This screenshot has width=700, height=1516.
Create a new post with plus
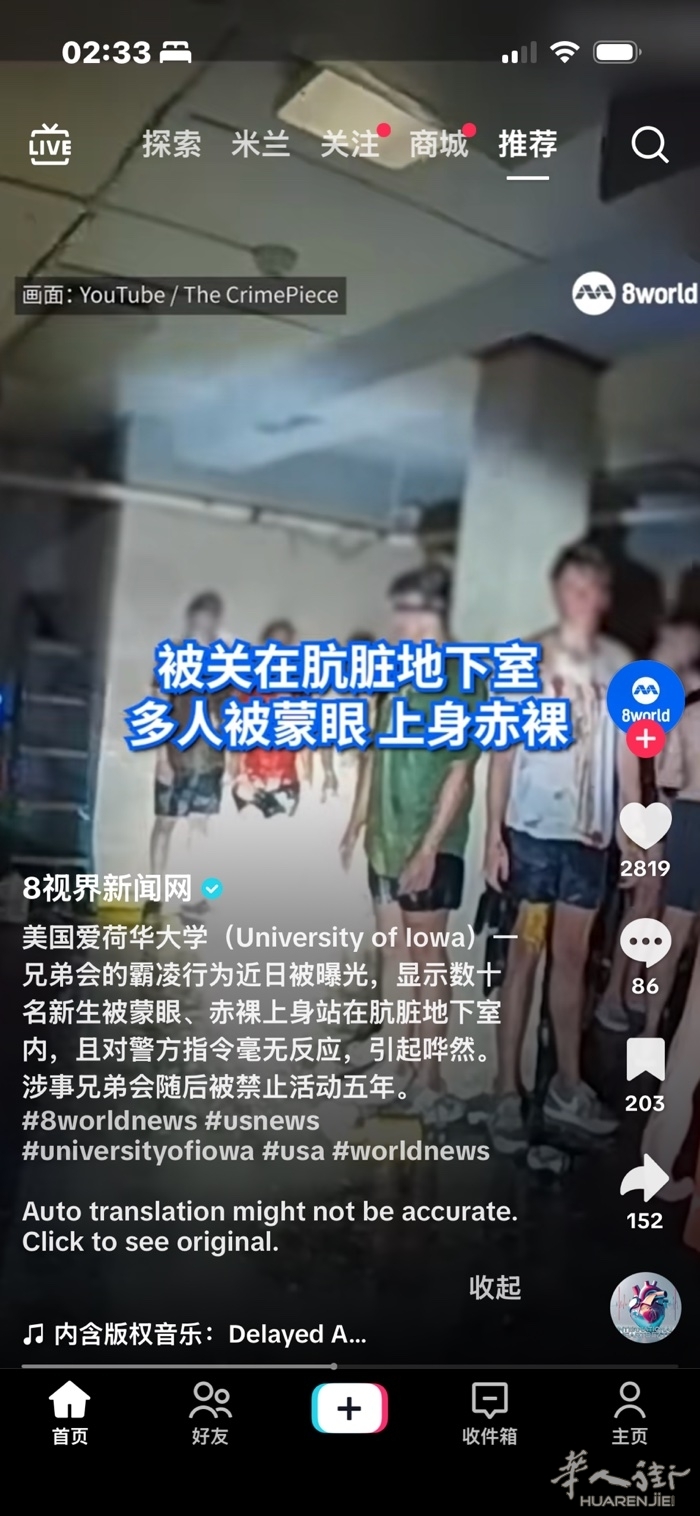coord(349,1409)
